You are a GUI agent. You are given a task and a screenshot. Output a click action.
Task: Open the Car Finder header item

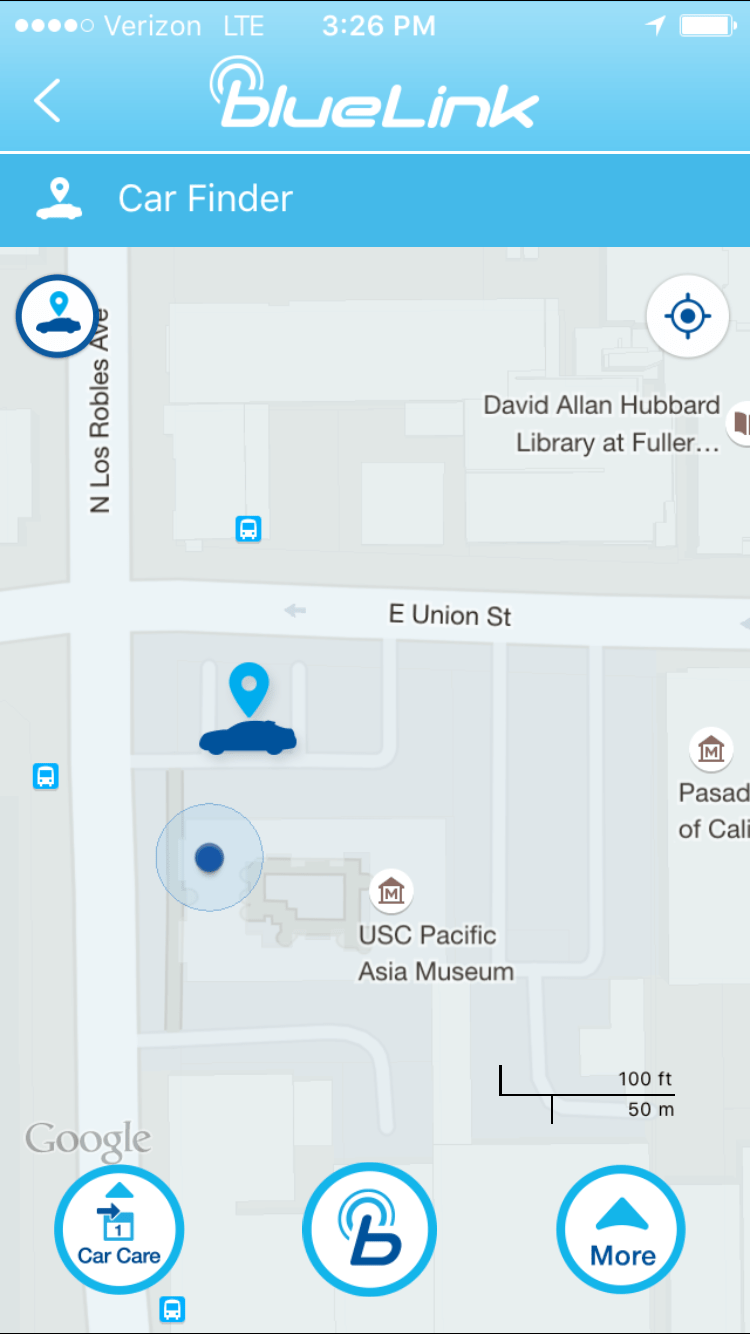pyautogui.click(x=205, y=198)
